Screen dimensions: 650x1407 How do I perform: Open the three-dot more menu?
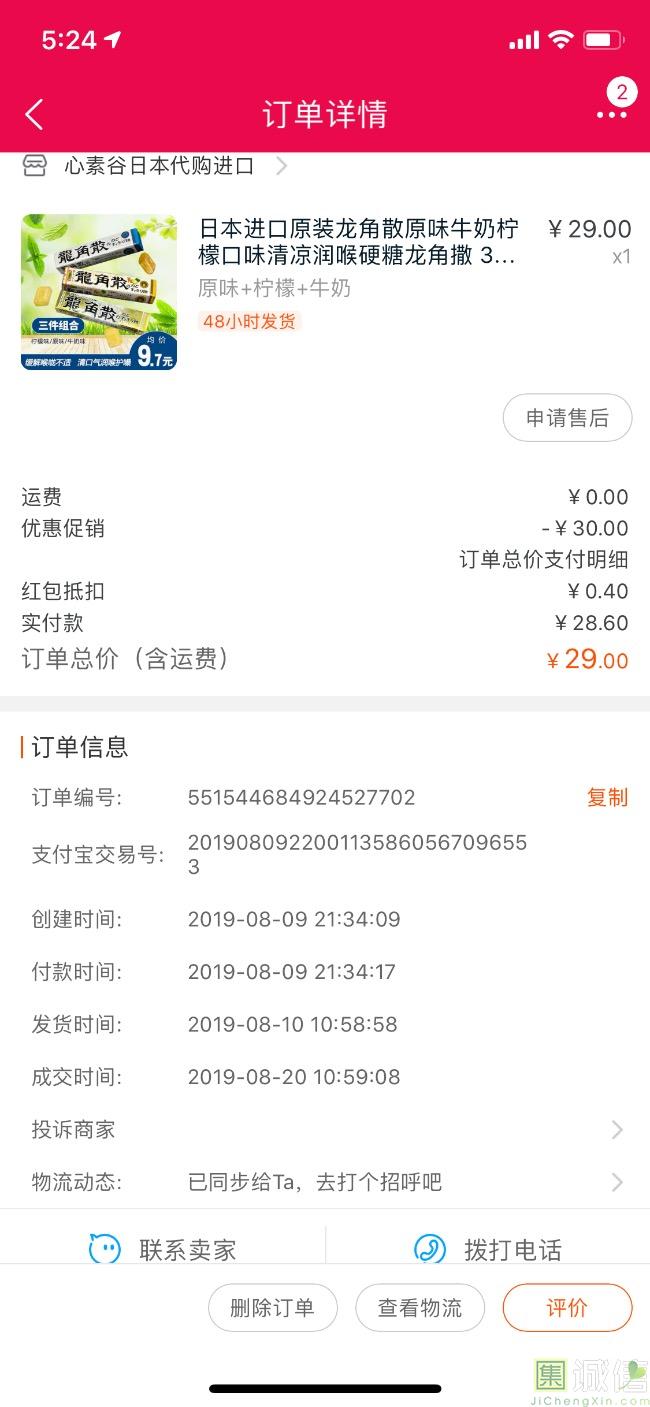click(x=612, y=114)
